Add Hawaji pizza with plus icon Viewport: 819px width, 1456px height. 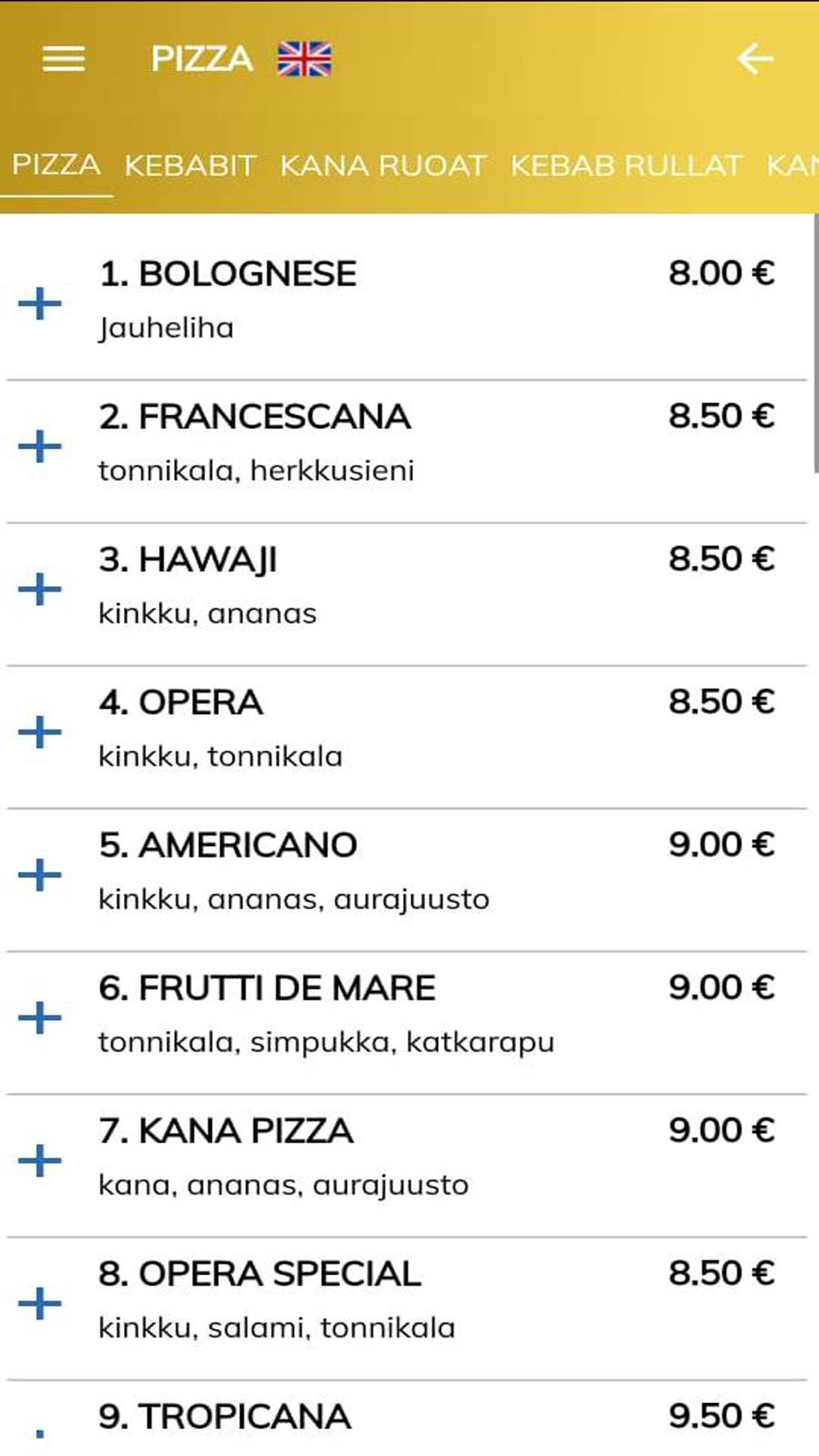tap(40, 590)
